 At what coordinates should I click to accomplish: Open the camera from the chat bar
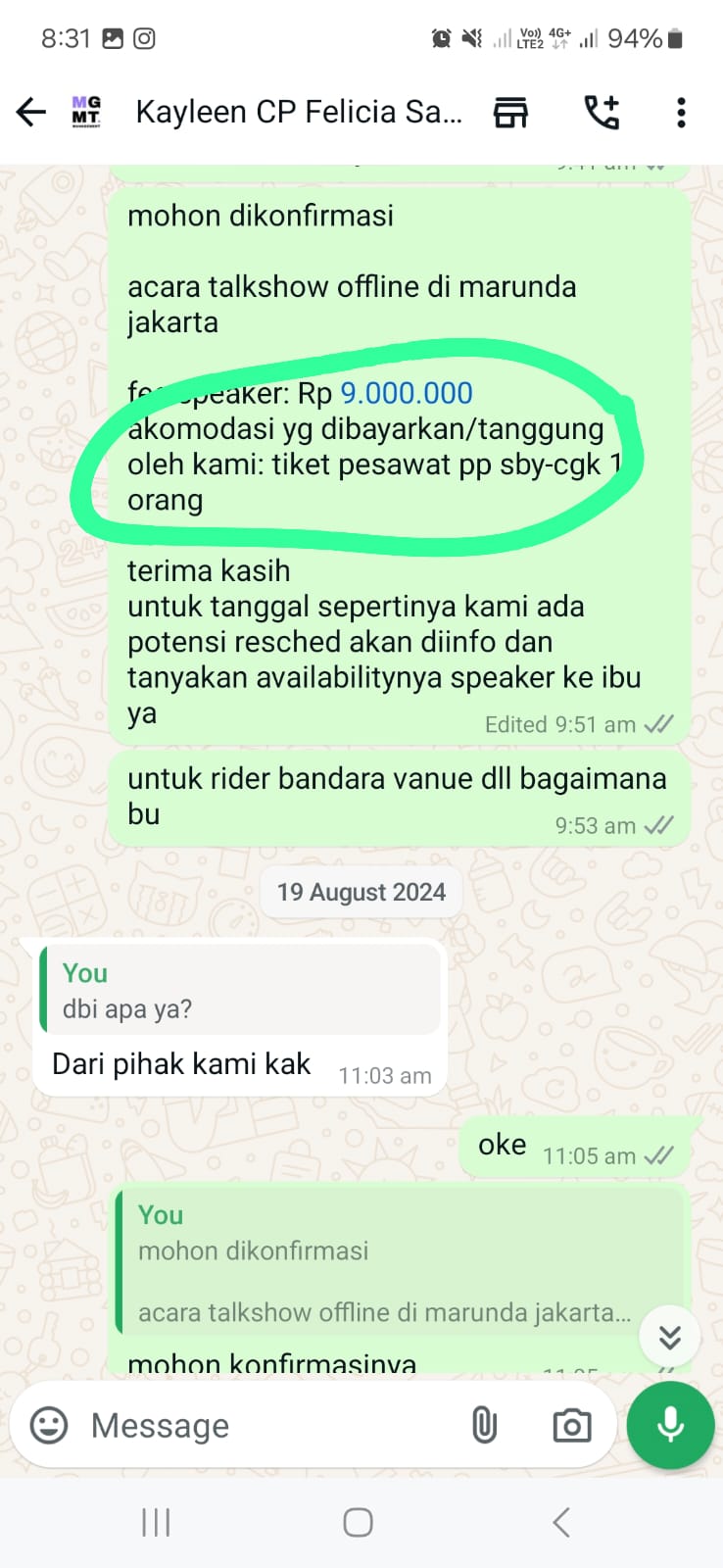[x=571, y=1425]
